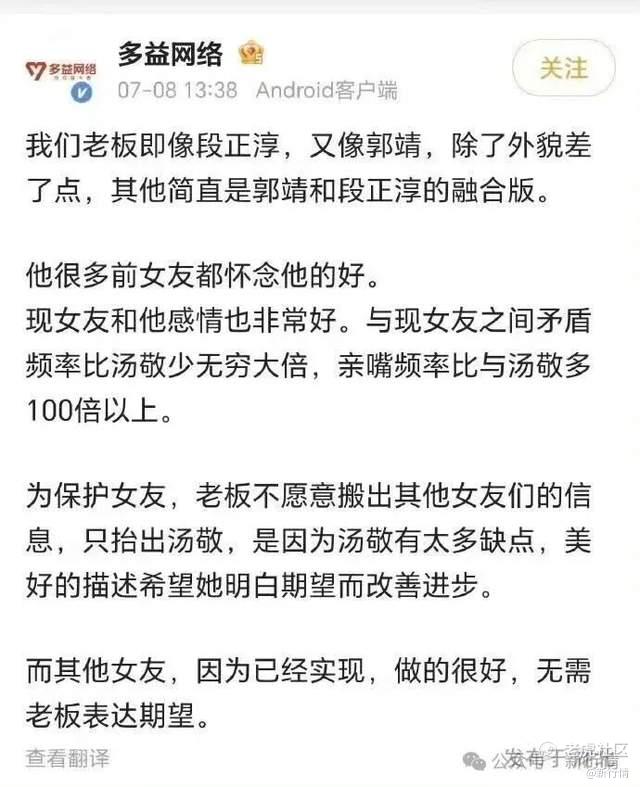
Task: Tap 查看翻译 to translate the post
Action: [x=68, y=758]
